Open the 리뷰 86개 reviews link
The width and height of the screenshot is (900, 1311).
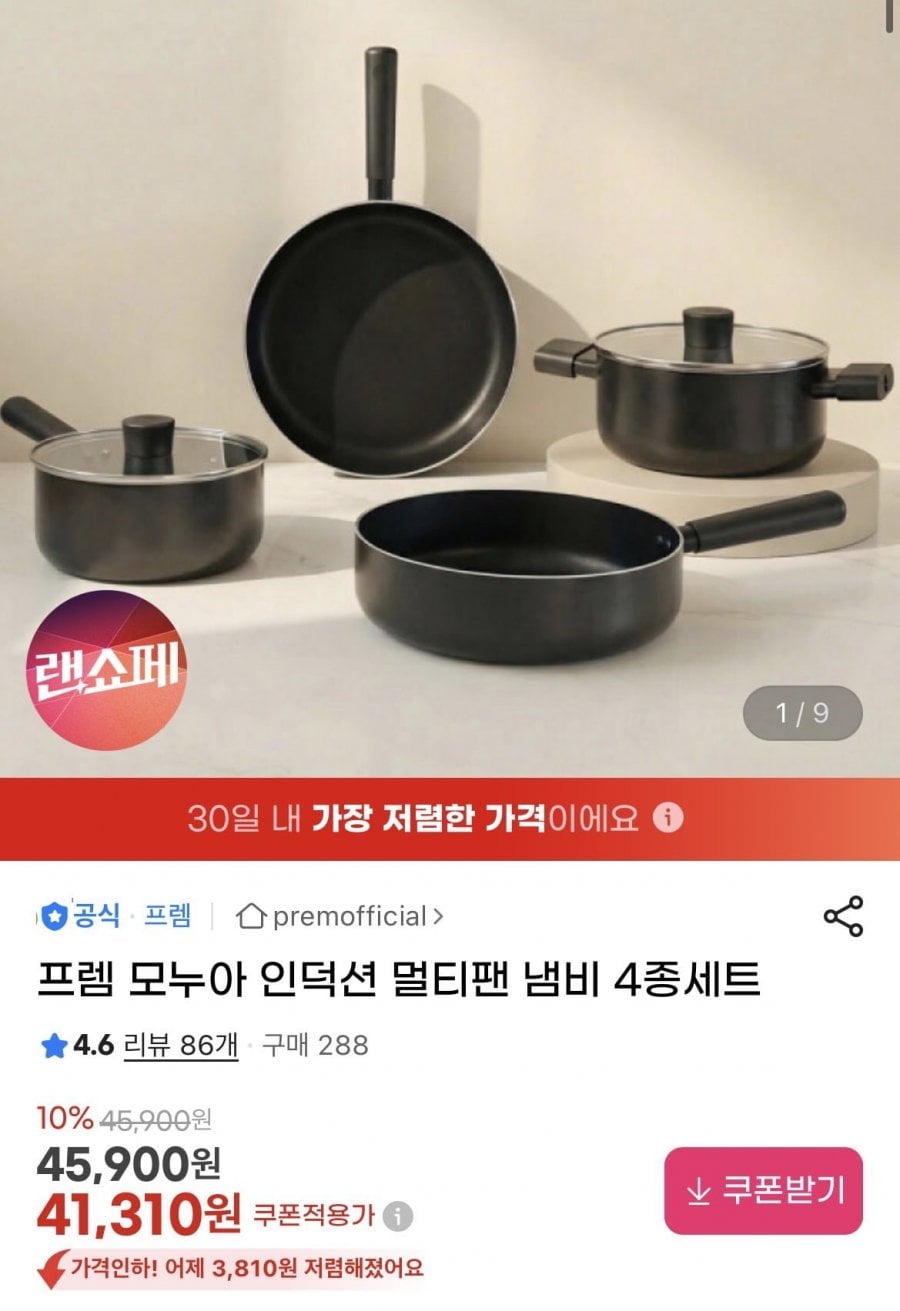pos(180,1045)
